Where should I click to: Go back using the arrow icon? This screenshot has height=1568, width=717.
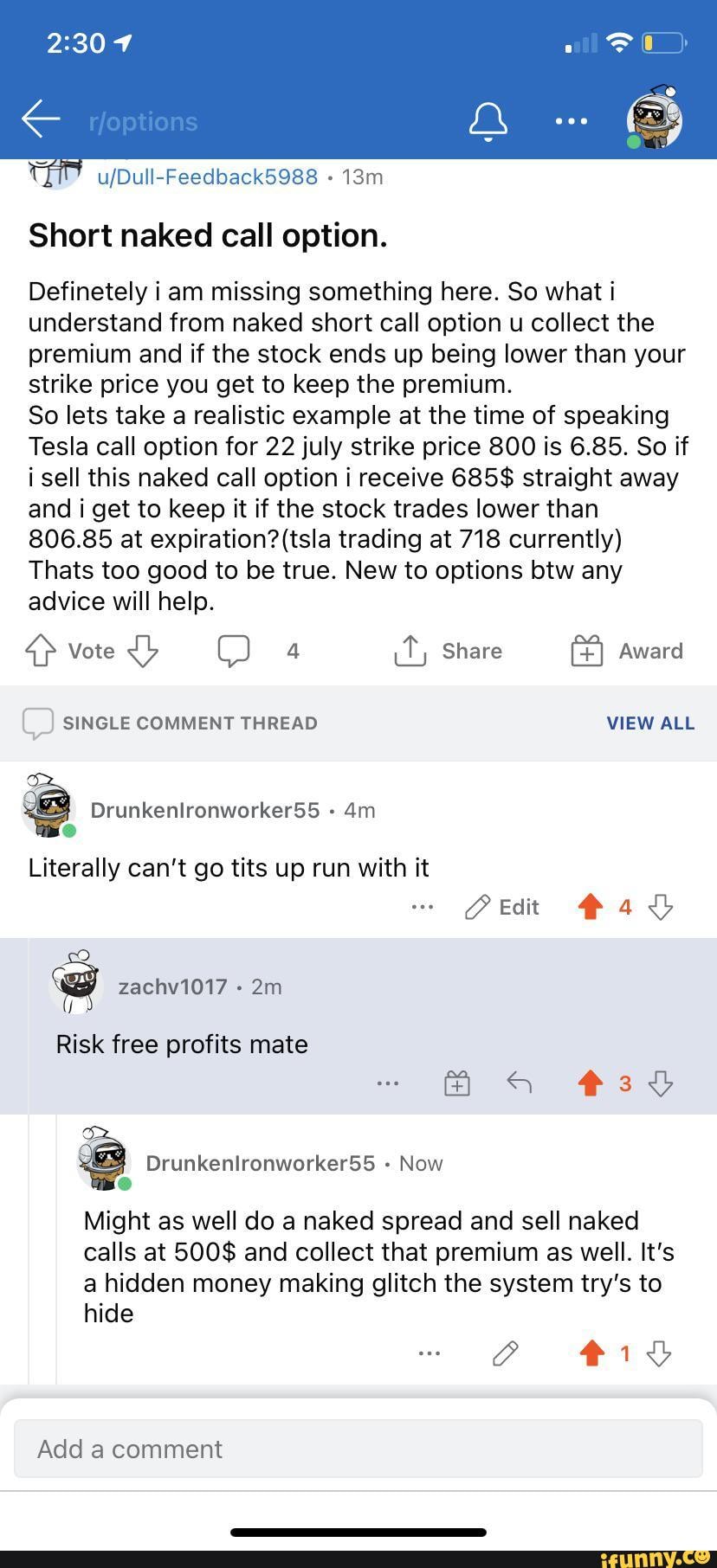click(x=41, y=119)
